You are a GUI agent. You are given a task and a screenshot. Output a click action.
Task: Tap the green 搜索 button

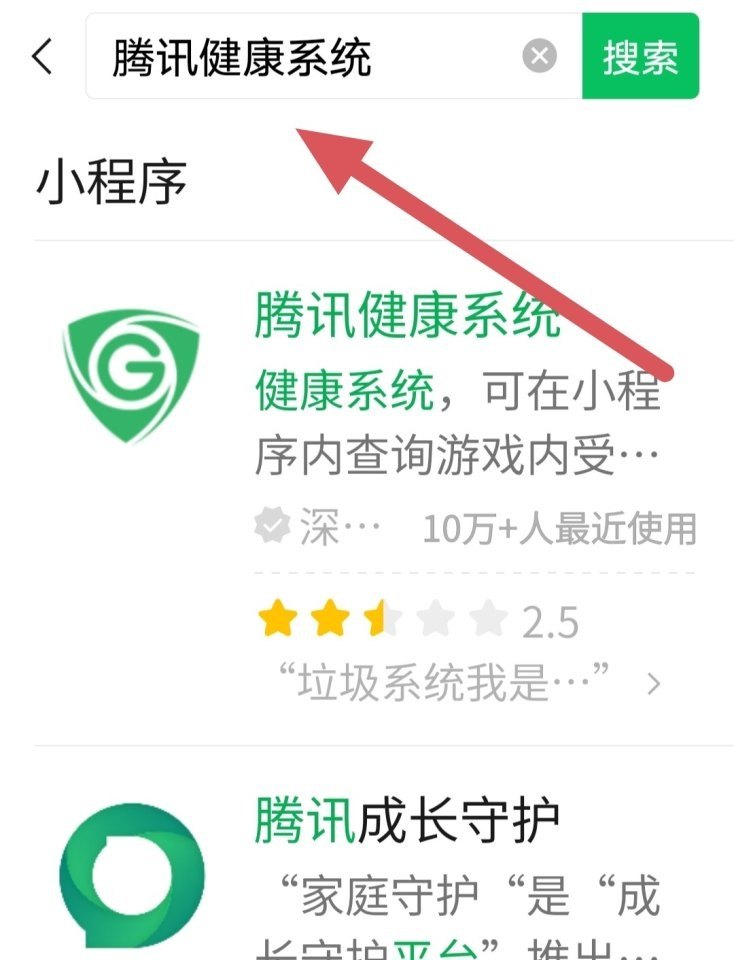pyautogui.click(x=640, y=57)
